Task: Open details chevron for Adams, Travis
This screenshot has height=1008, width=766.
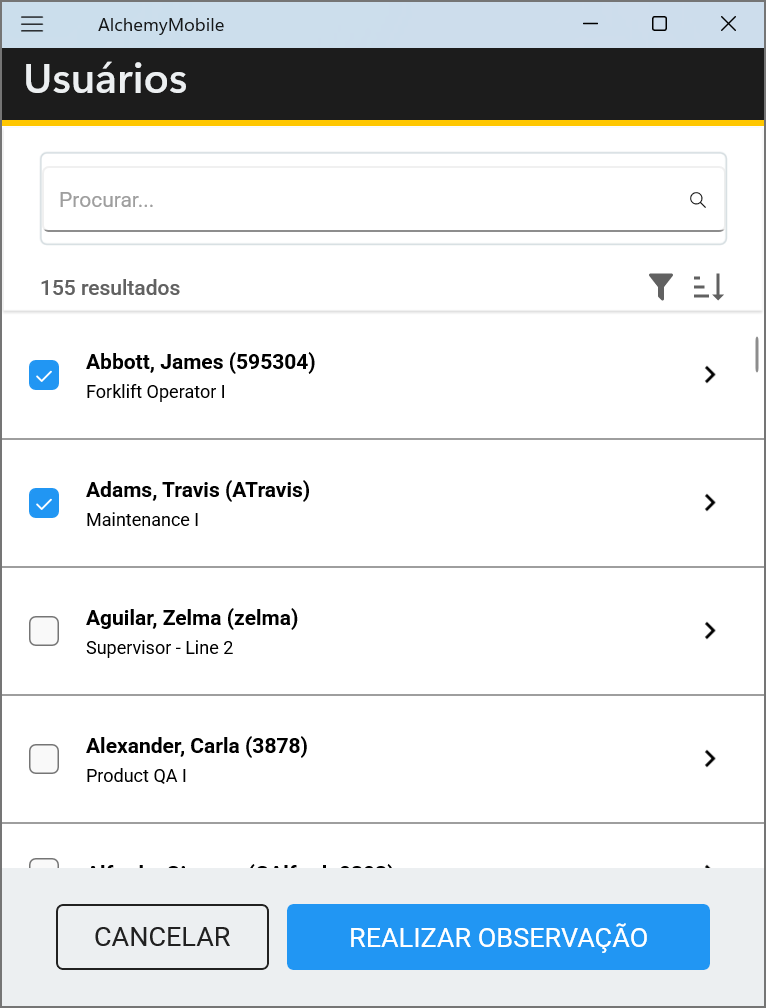Action: click(x=710, y=503)
